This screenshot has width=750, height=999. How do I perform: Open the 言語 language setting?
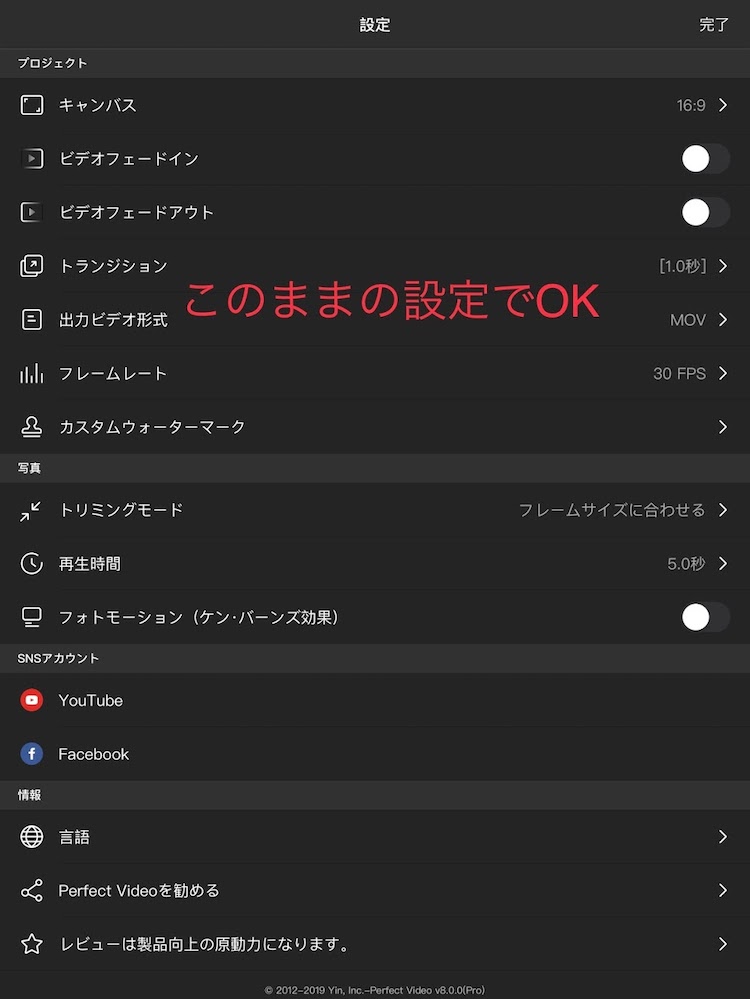(375, 837)
